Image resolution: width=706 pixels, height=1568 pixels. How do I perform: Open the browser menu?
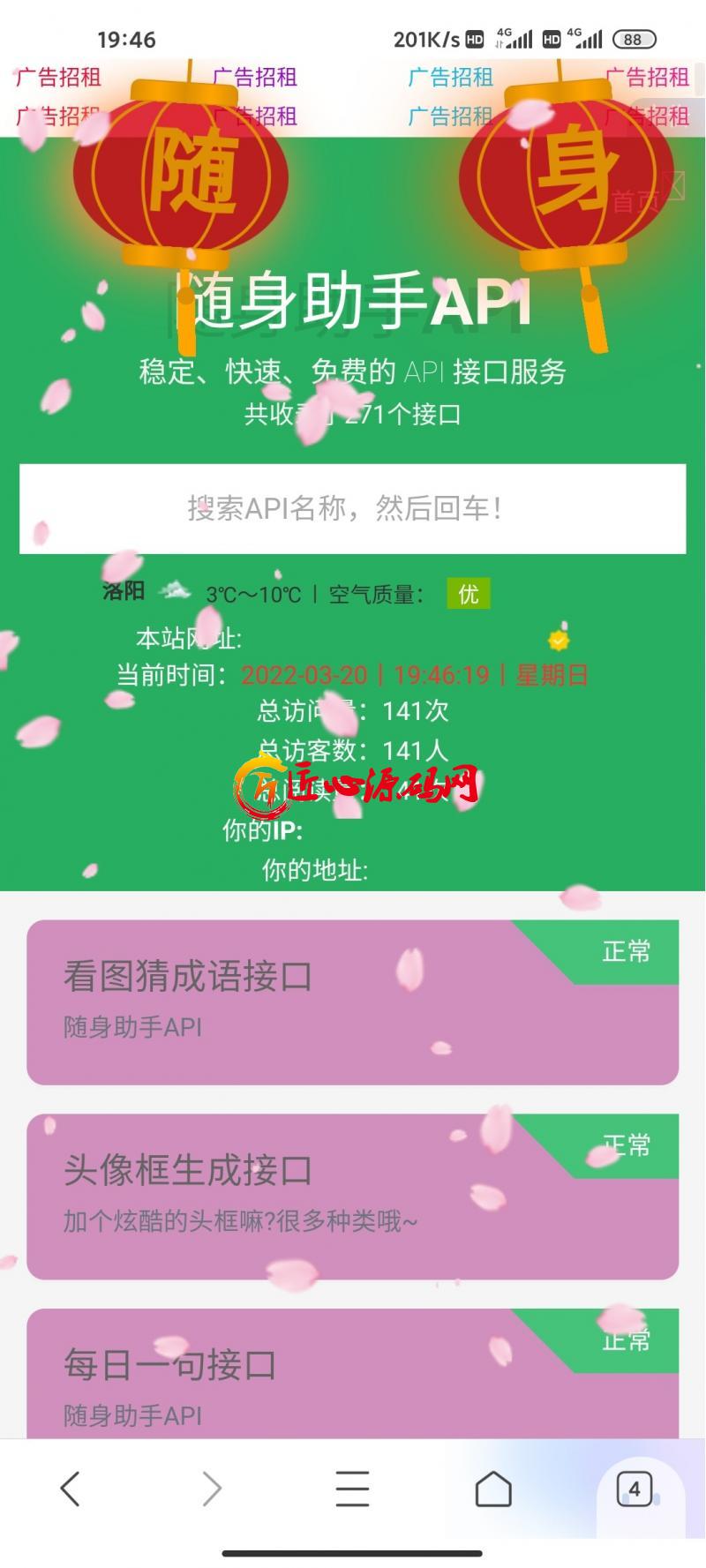pyautogui.click(x=352, y=1489)
